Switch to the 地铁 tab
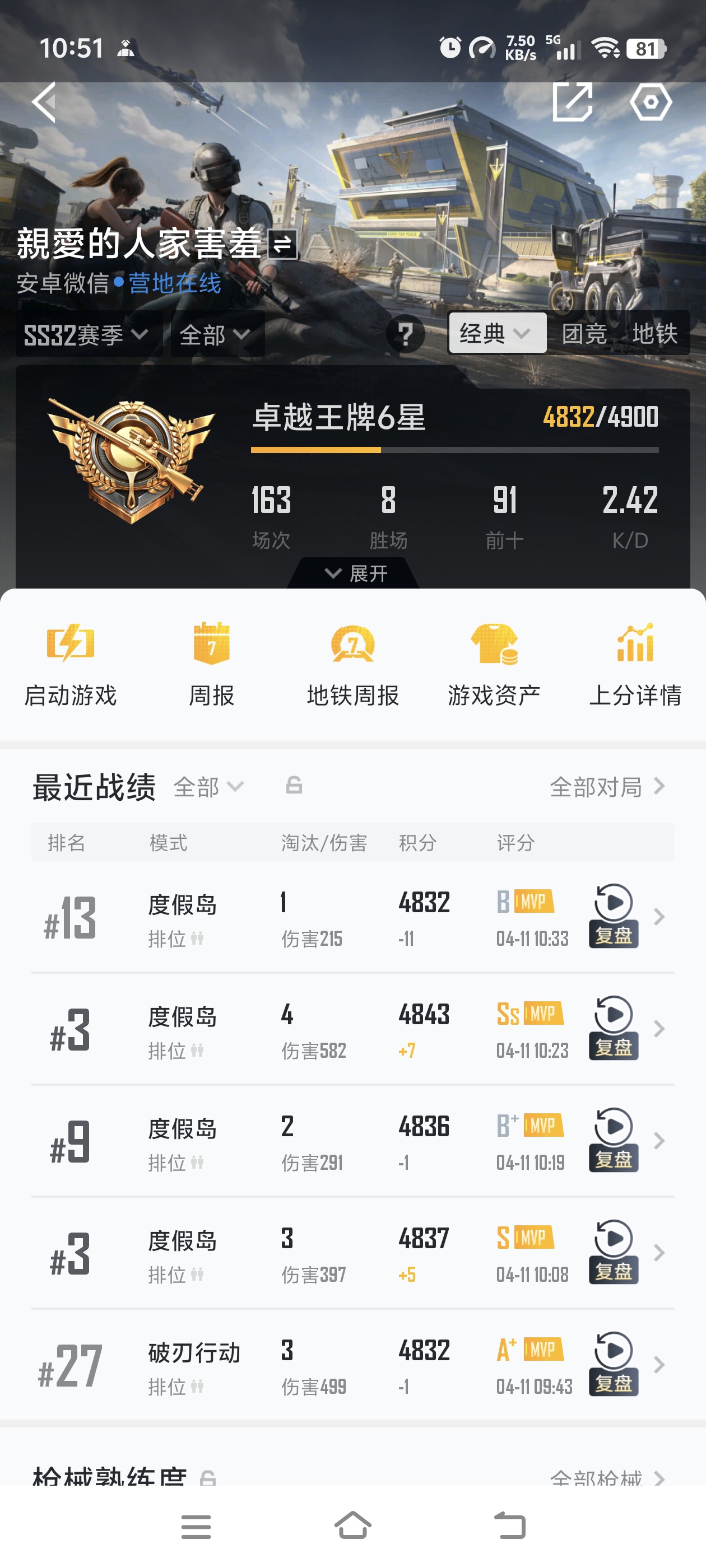Screen dimensions: 706x1568 click(654, 334)
